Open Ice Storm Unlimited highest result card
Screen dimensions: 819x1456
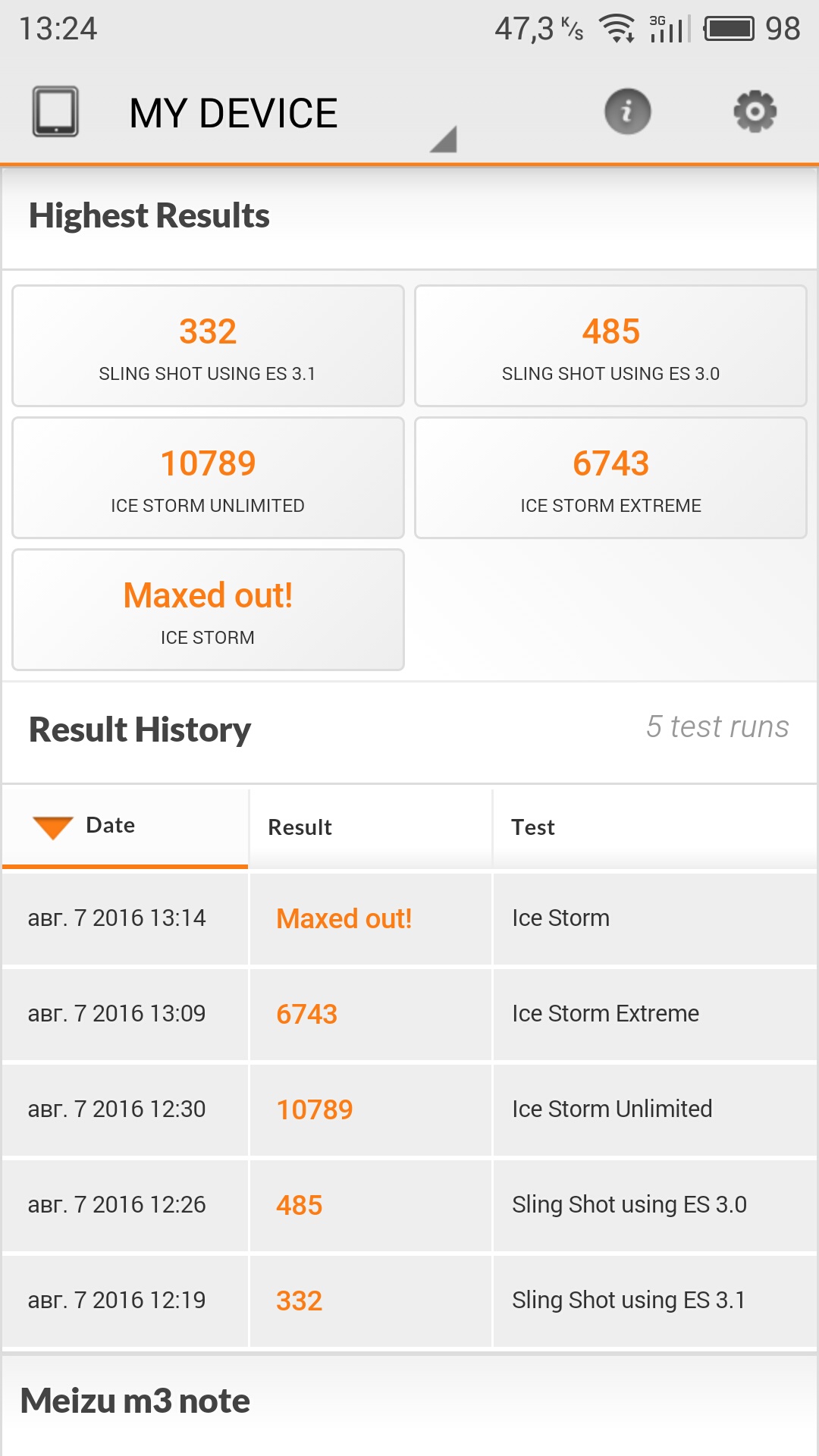click(208, 478)
